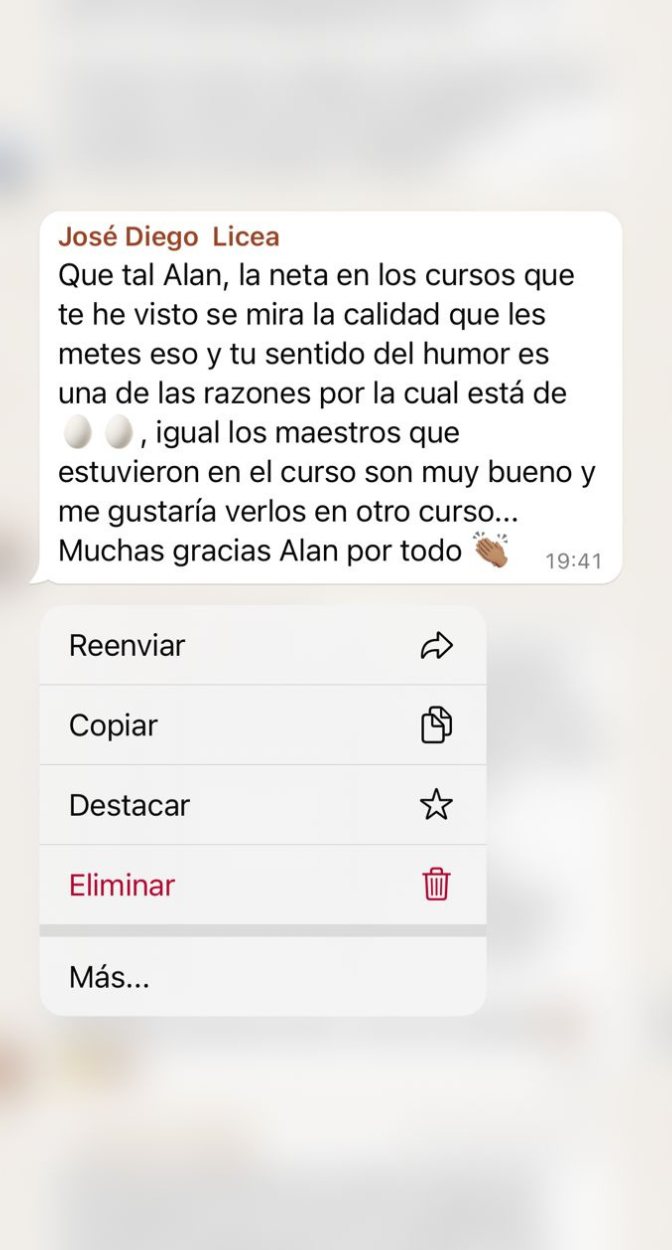Choose Copiar to copy the message

pos(262,725)
